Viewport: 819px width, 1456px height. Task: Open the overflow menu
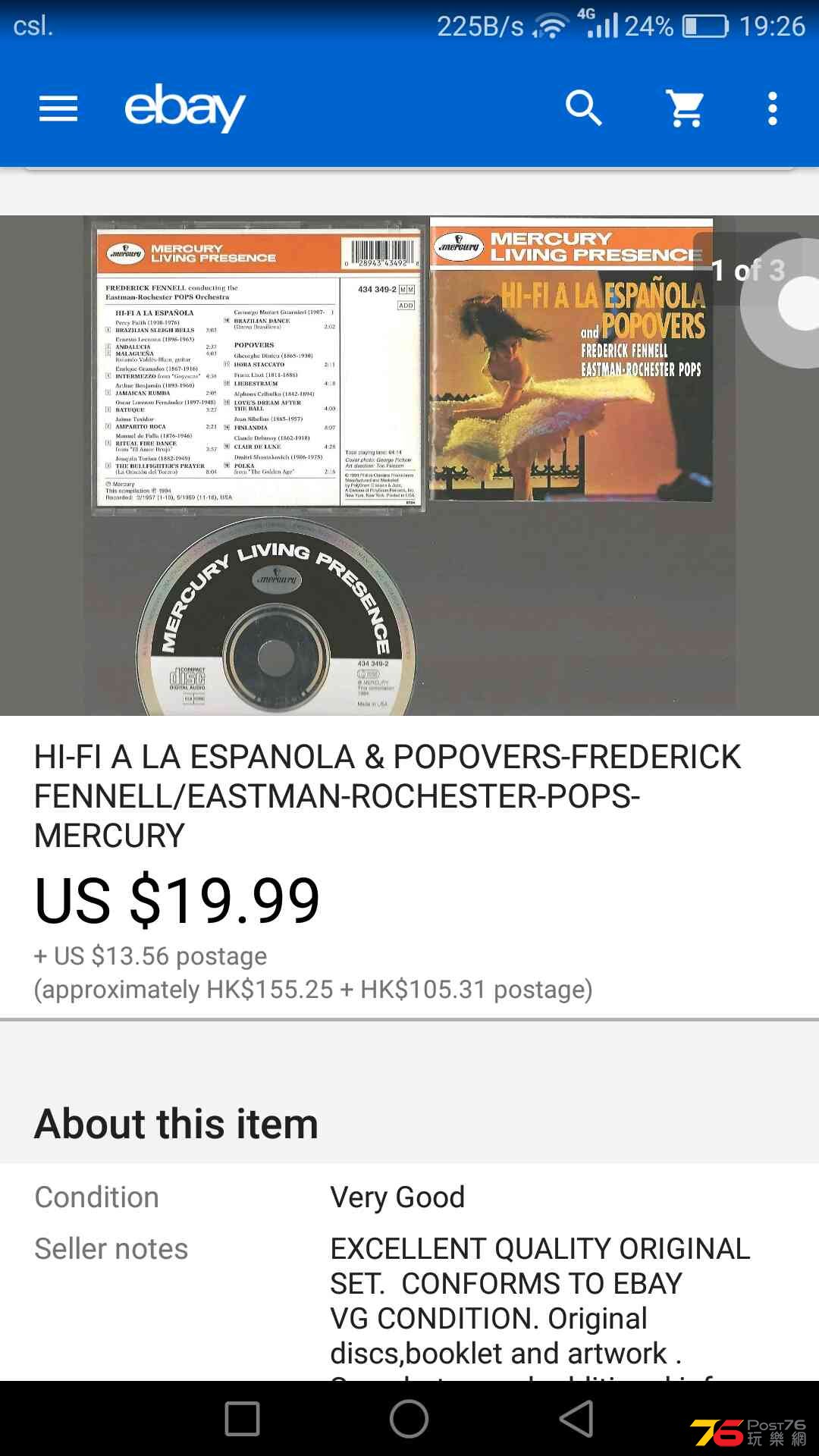click(x=772, y=108)
